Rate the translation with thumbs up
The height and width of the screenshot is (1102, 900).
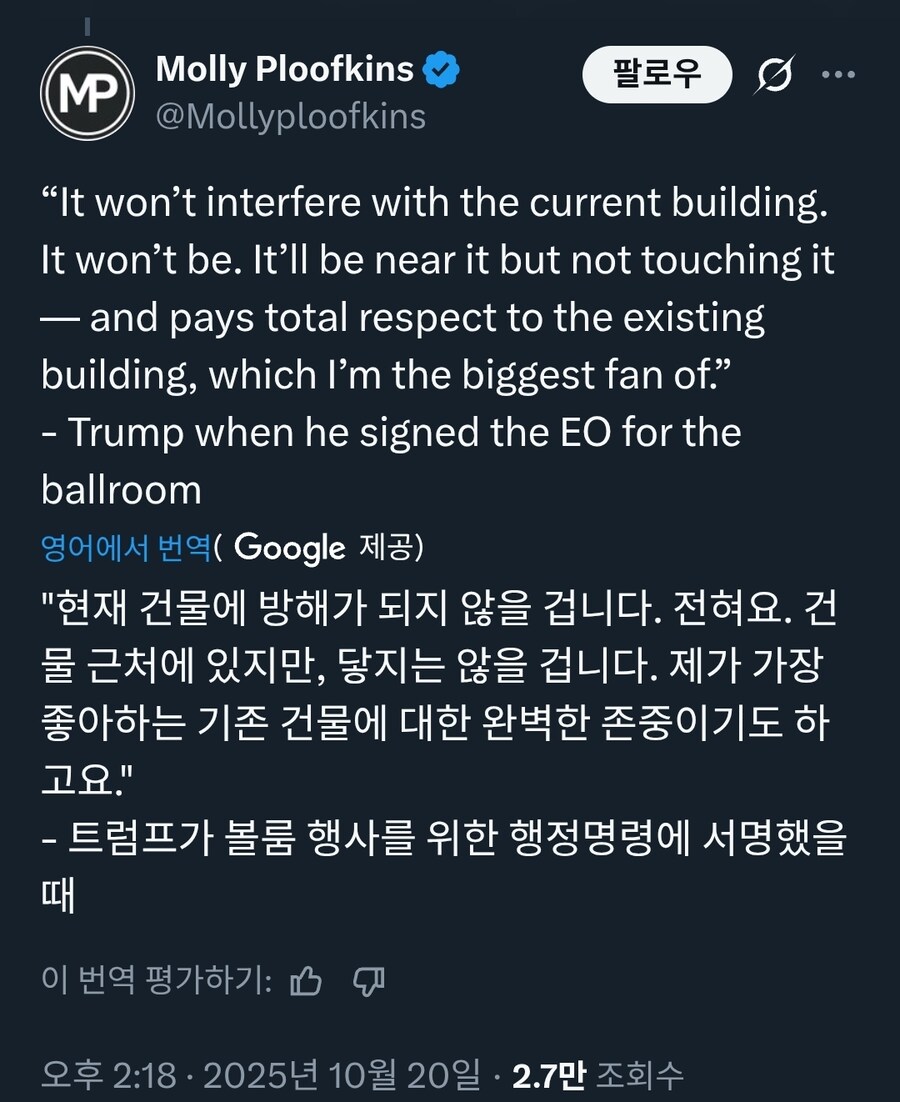point(306,980)
